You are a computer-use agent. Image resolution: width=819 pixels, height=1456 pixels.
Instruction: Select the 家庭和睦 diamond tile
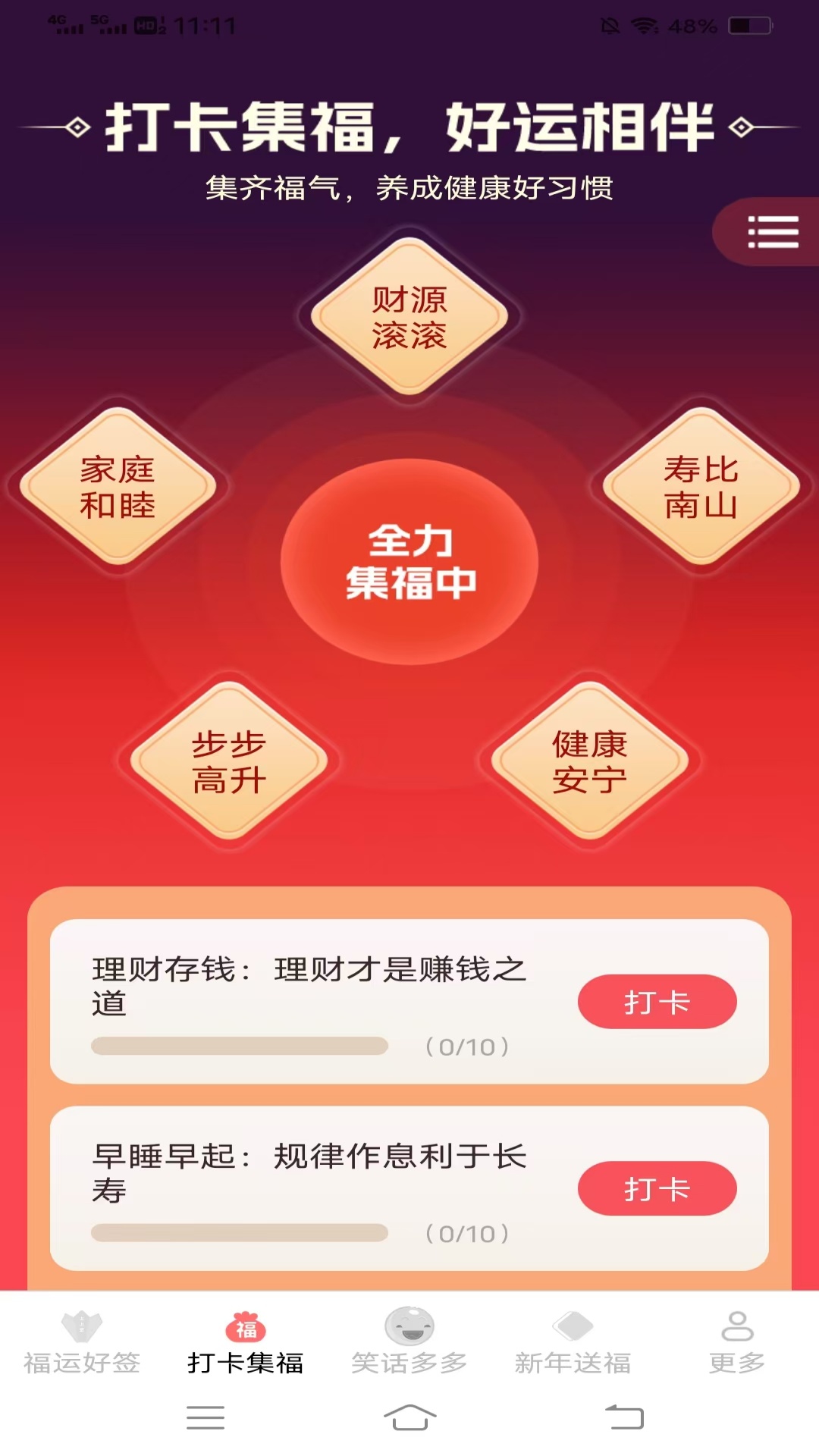click(118, 486)
